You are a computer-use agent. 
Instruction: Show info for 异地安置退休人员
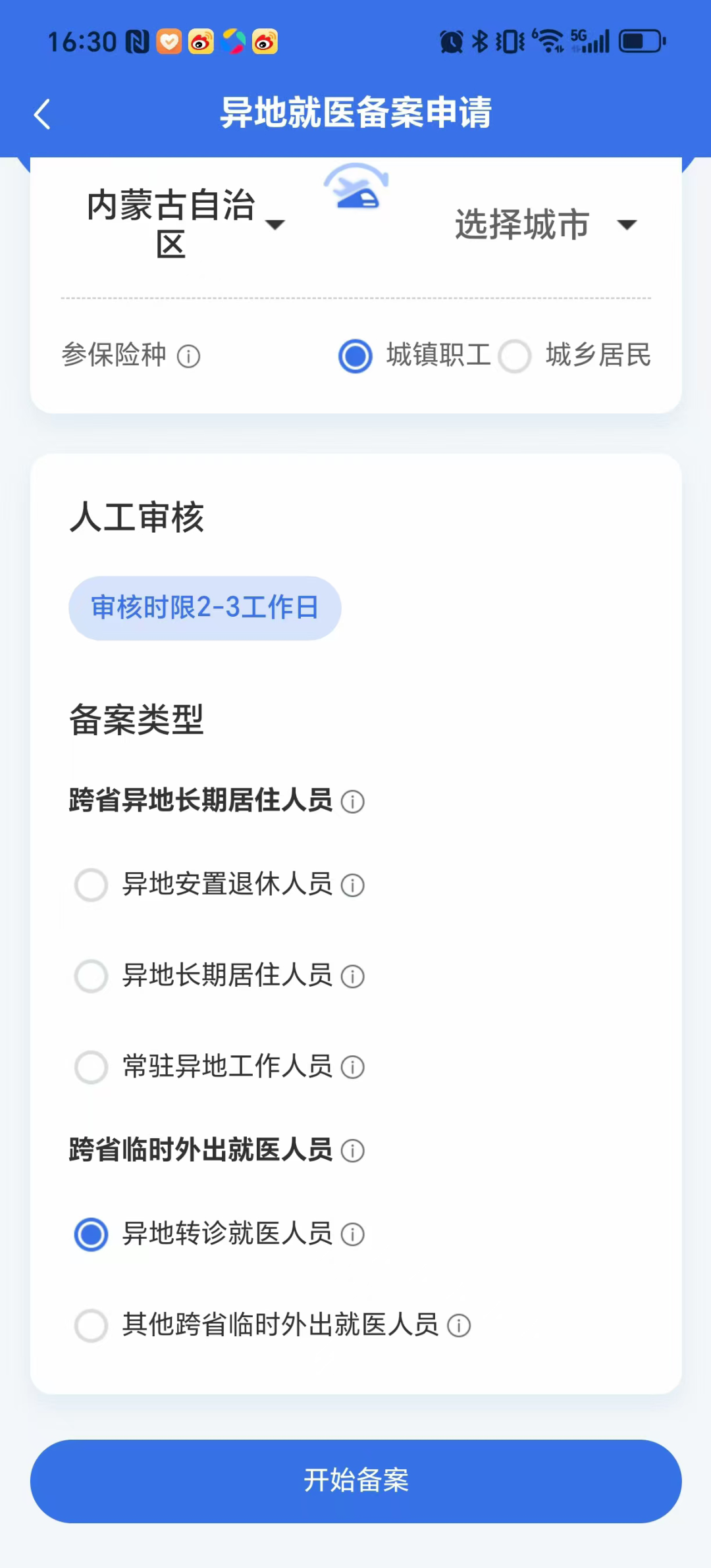352,885
